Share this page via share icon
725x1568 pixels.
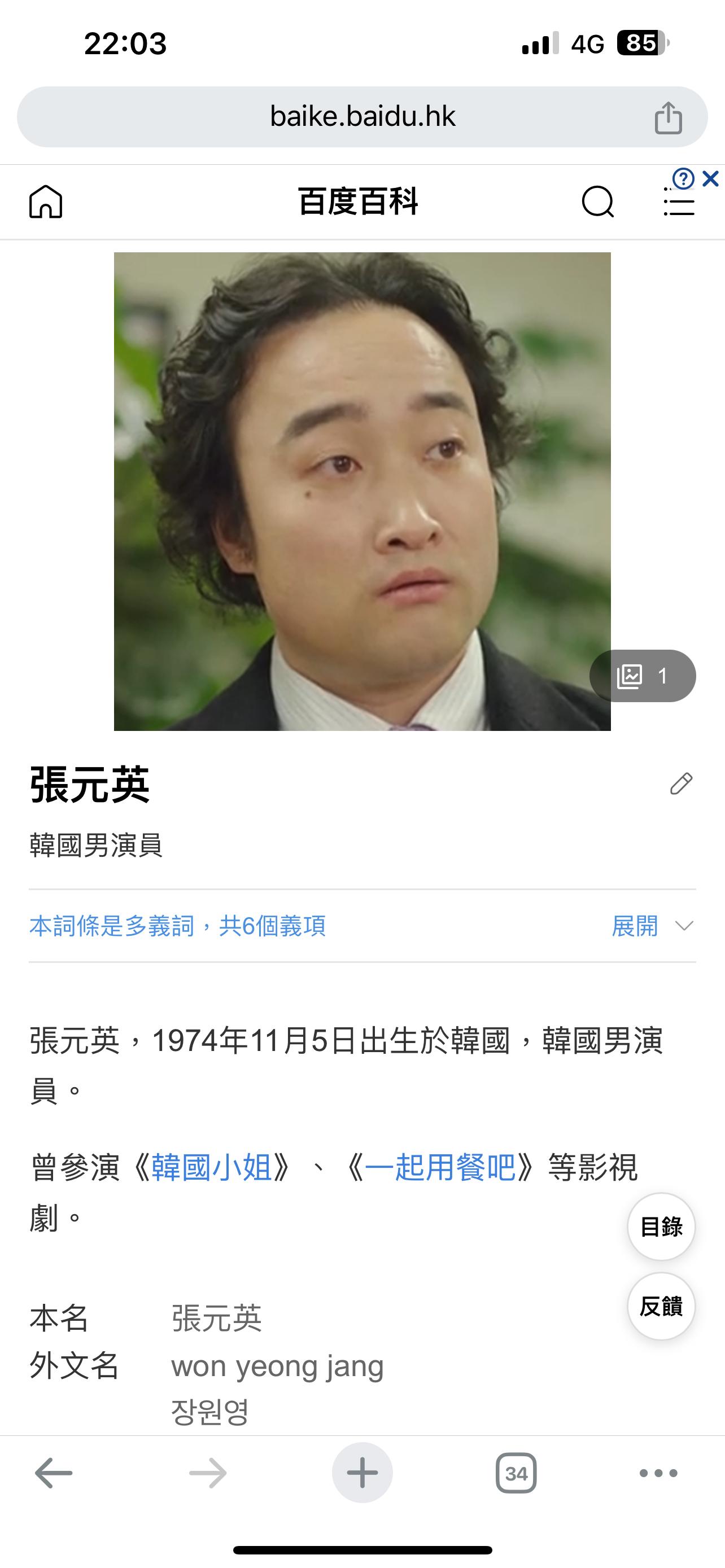[668, 117]
